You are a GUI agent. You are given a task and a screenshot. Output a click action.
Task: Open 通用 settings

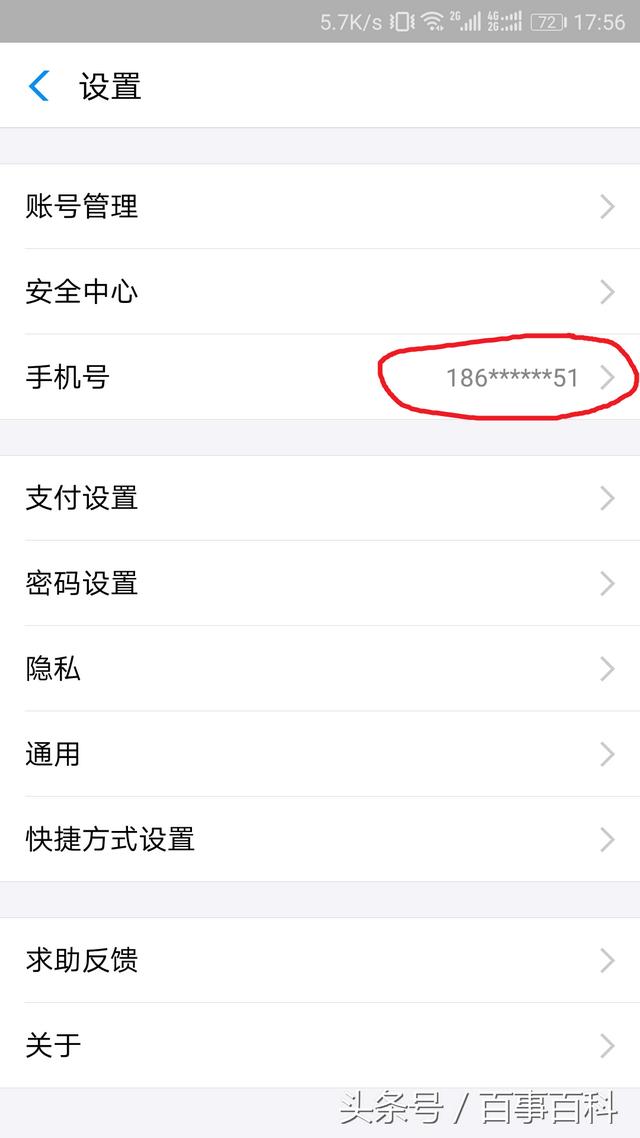(320, 754)
